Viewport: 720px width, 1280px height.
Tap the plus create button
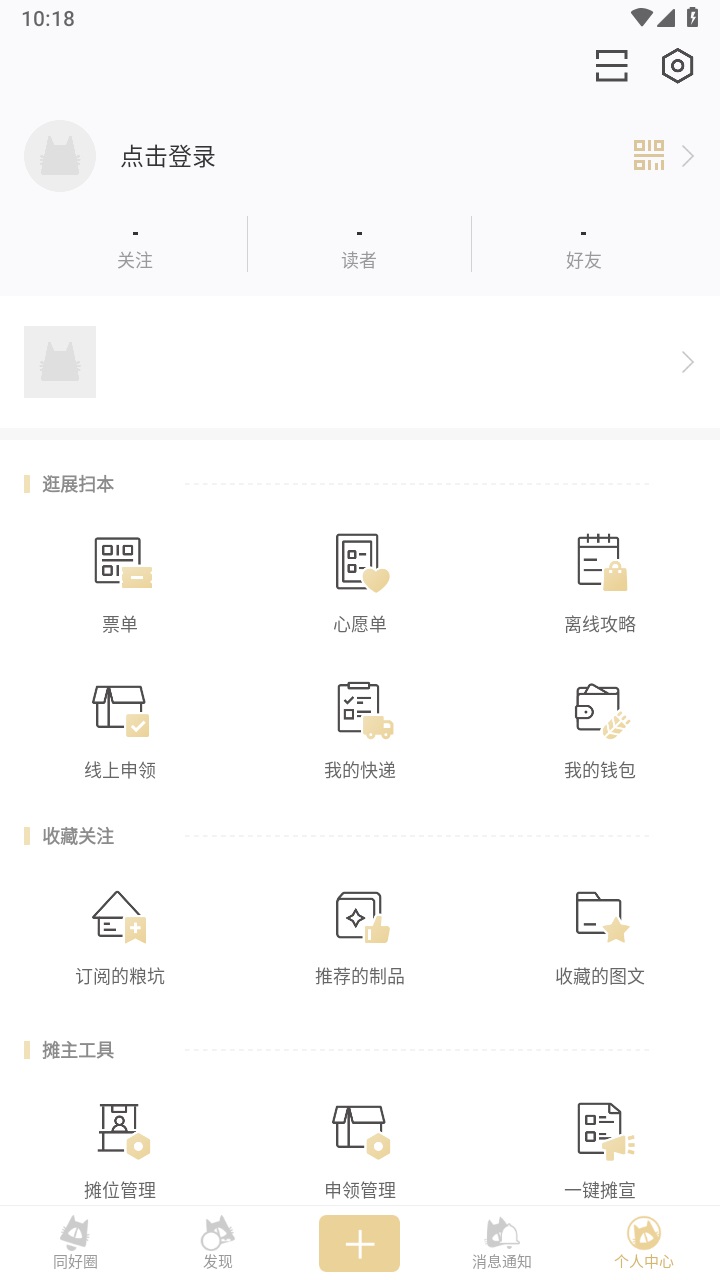pyautogui.click(x=359, y=1243)
